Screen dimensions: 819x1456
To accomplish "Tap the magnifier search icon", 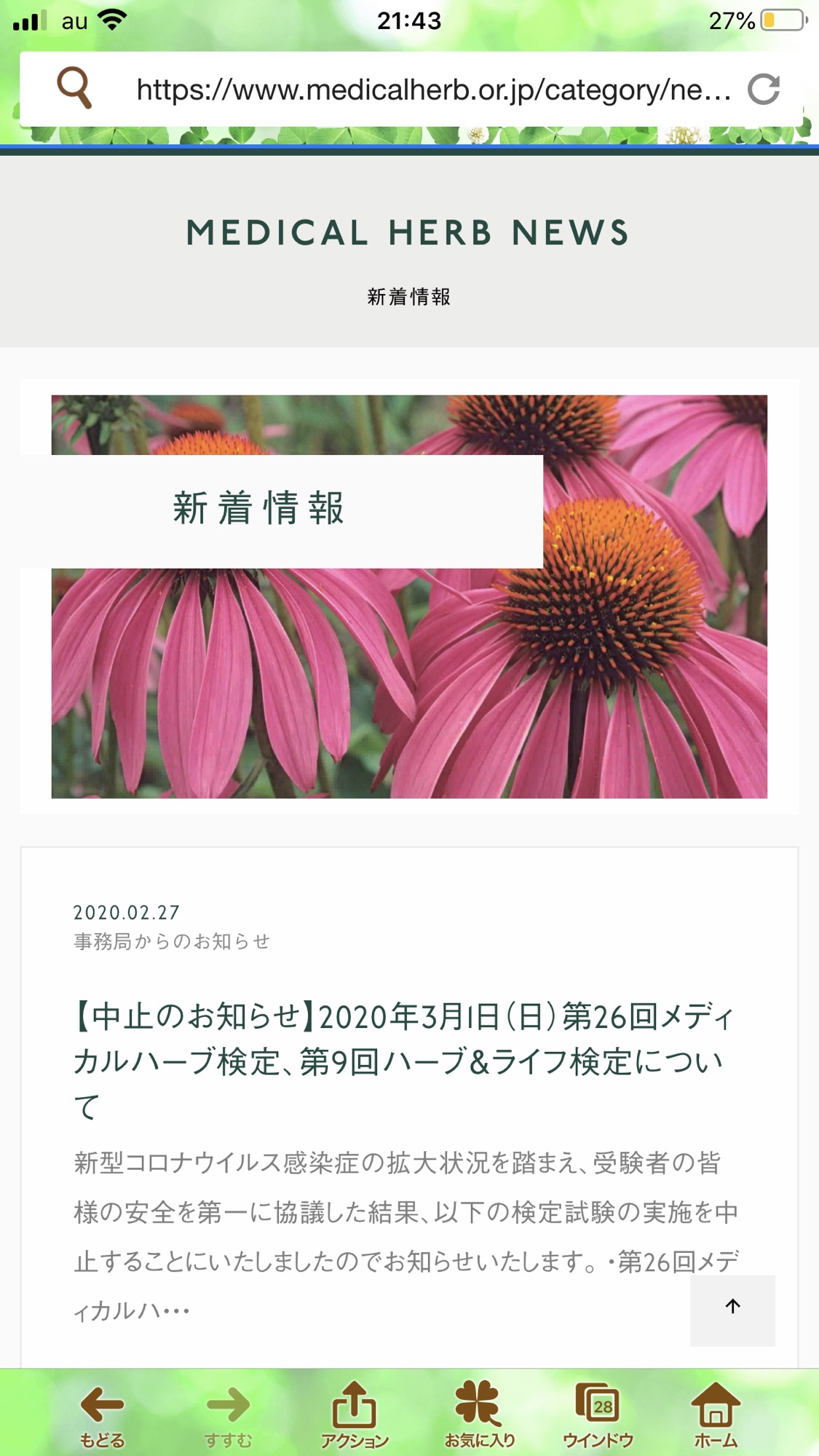I will tap(74, 88).
